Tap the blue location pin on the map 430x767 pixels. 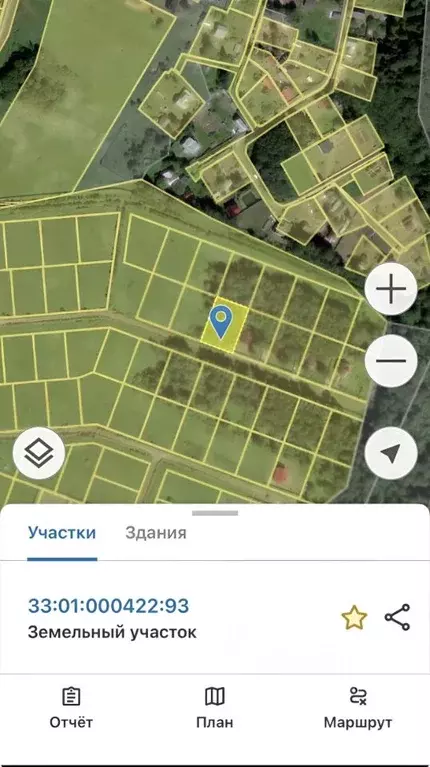[221, 322]
